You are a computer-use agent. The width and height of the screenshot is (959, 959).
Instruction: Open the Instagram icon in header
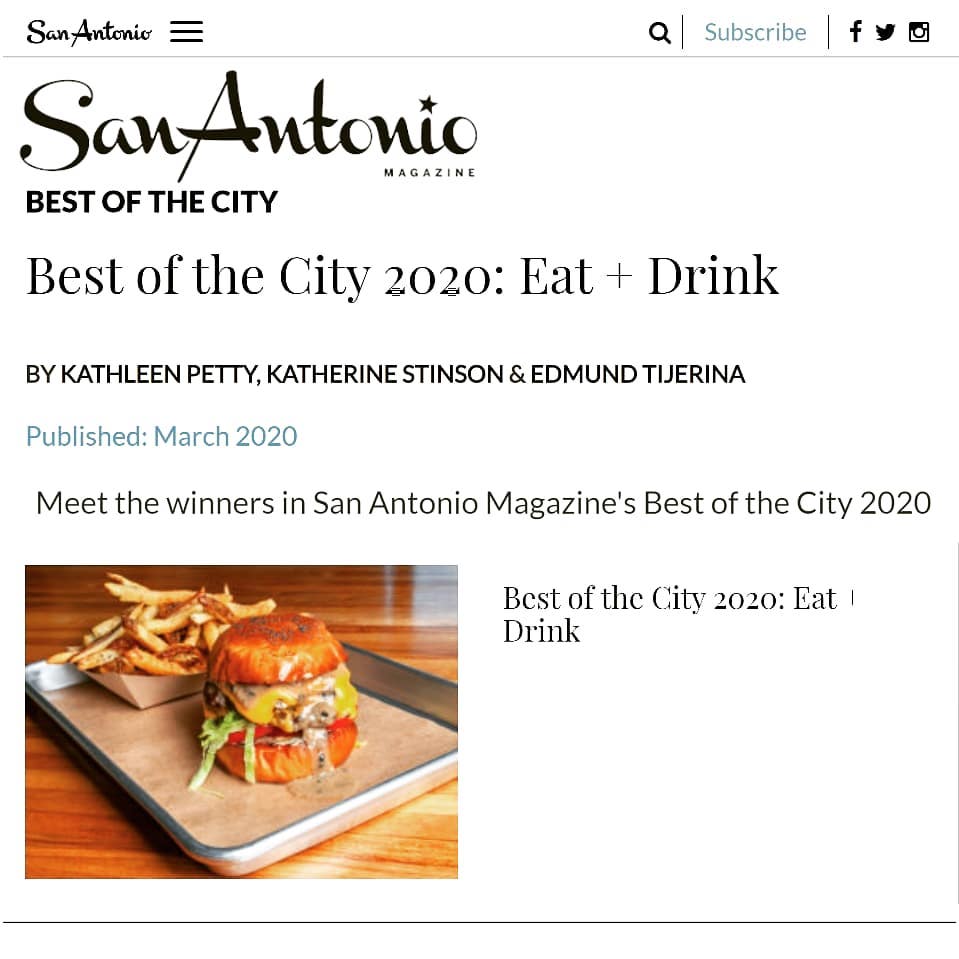919,32
